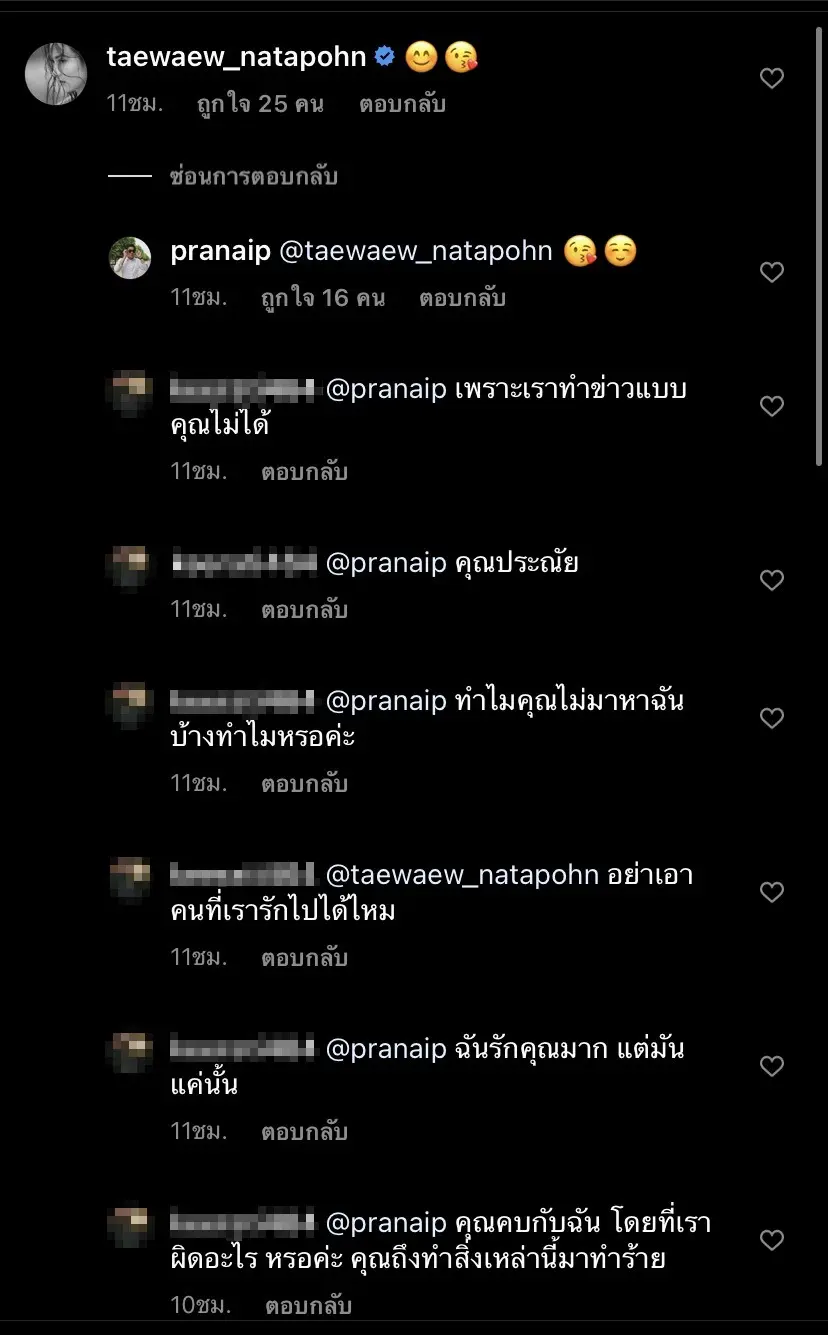
Task: Open pranaip's profile avatar
Action: coord(130,258)
